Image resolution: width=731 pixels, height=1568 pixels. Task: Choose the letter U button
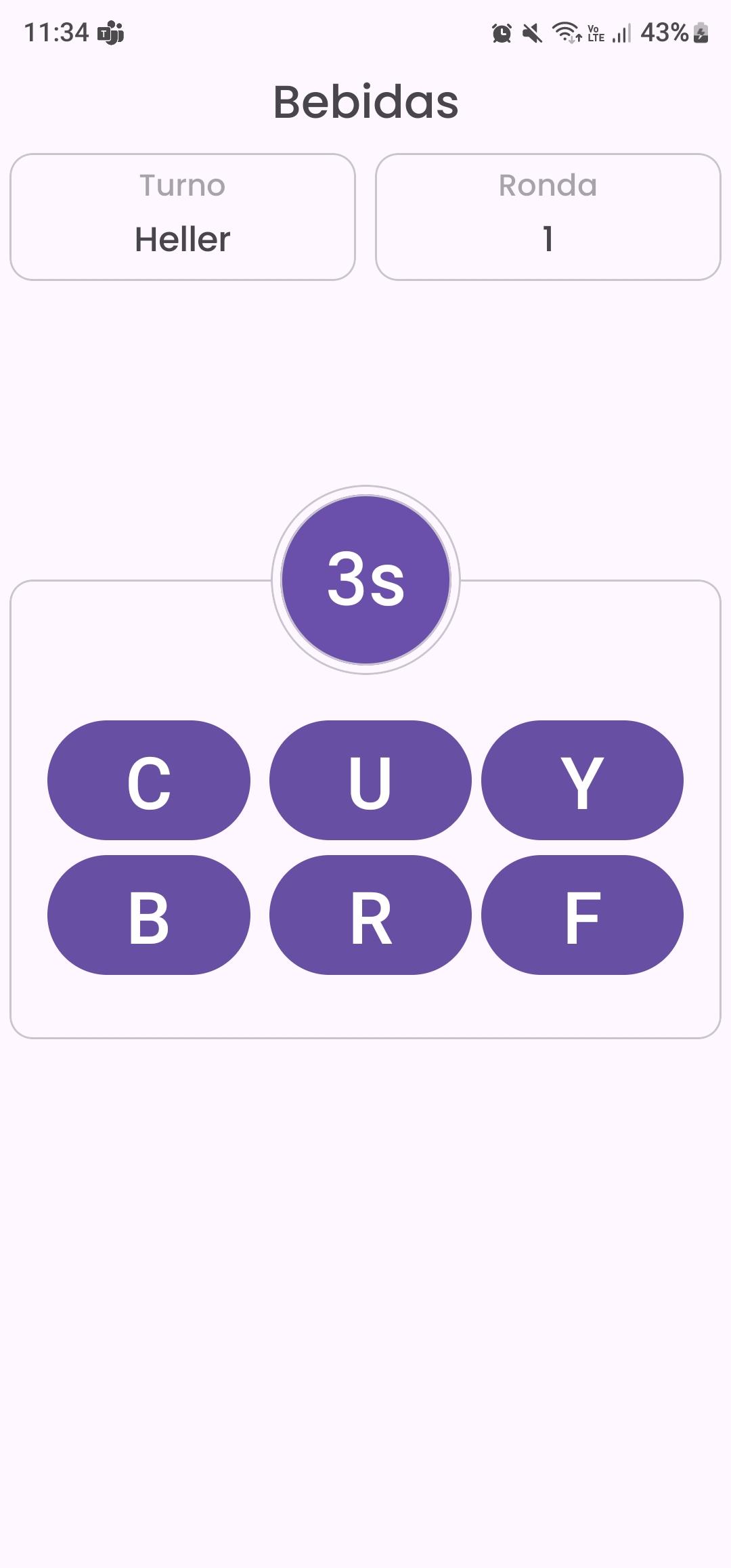[x=370, y=780]
